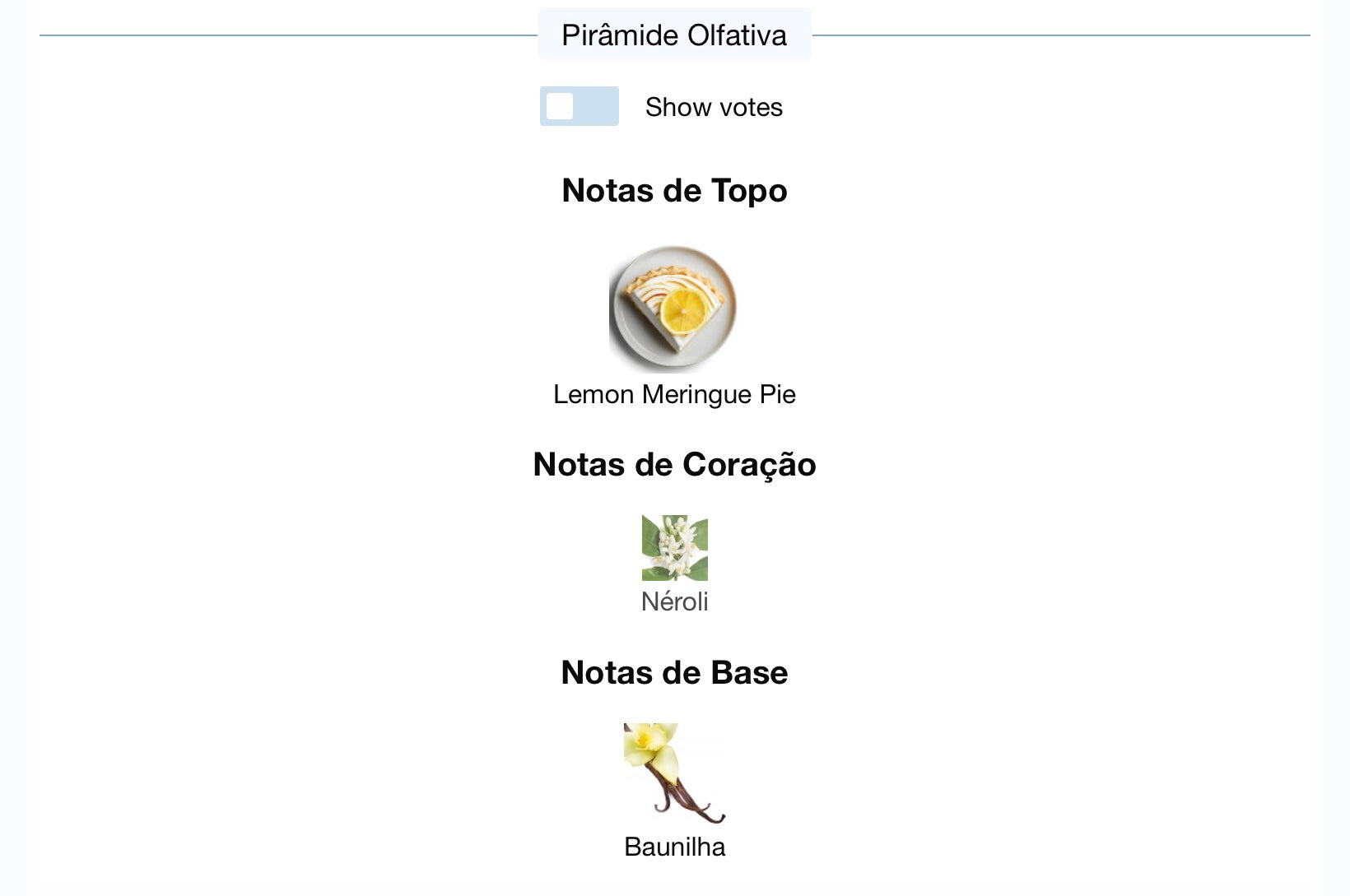Enable the Show votes switch
The image size is (1350, 896).
pos(579,106)
